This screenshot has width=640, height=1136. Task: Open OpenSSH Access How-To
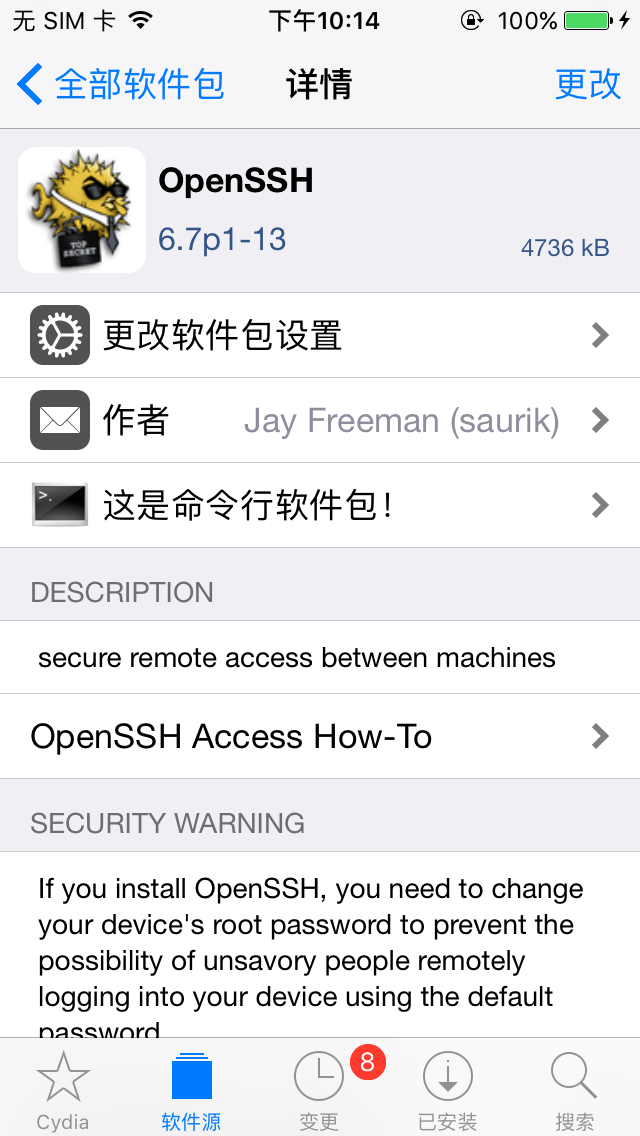coord(320,737)
